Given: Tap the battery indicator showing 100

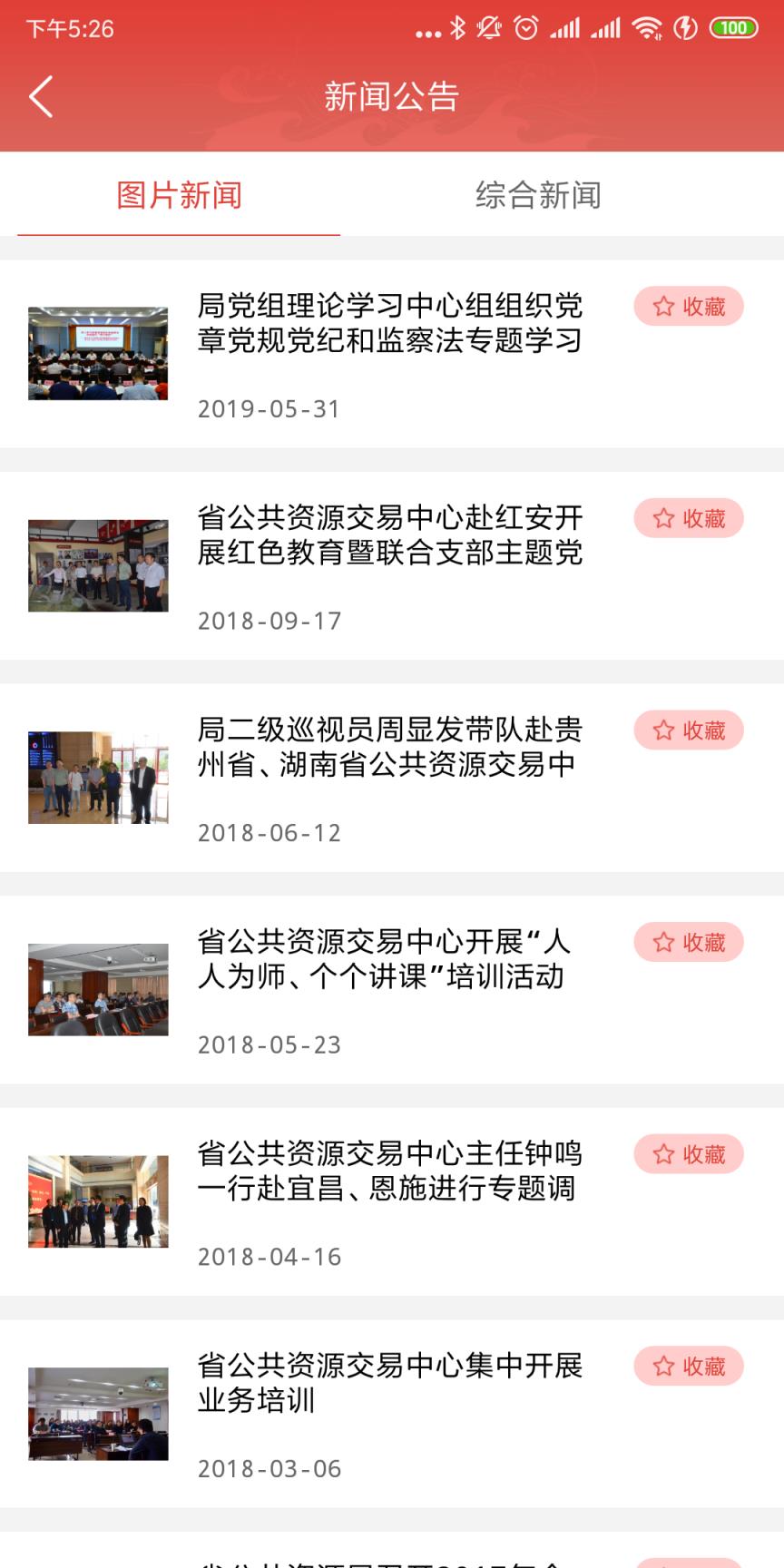Looking at the screenshot, I should pyautogui.click(x=735, y=28).
